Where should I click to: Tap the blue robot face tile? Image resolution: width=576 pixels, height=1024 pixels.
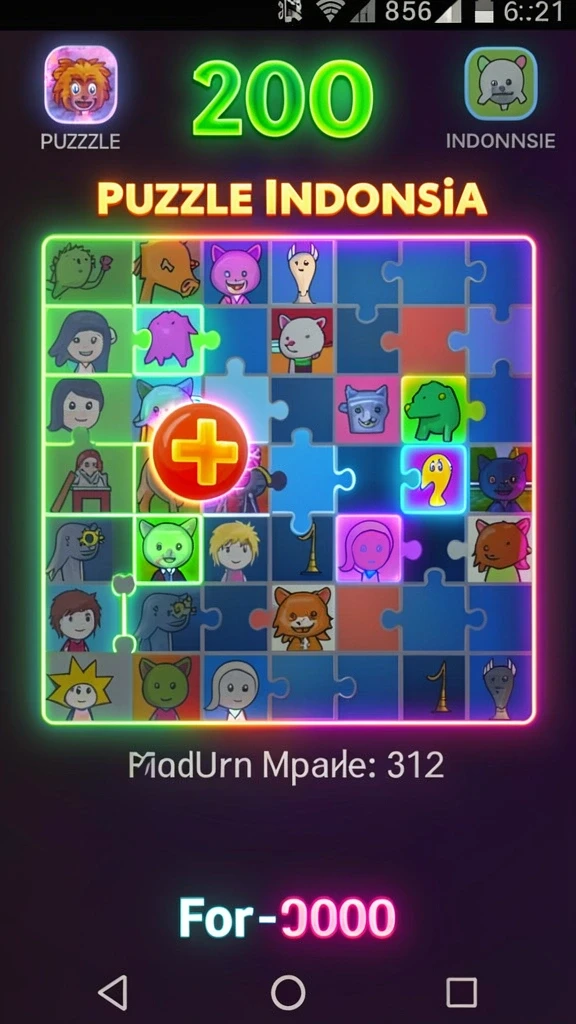(366, 409)
